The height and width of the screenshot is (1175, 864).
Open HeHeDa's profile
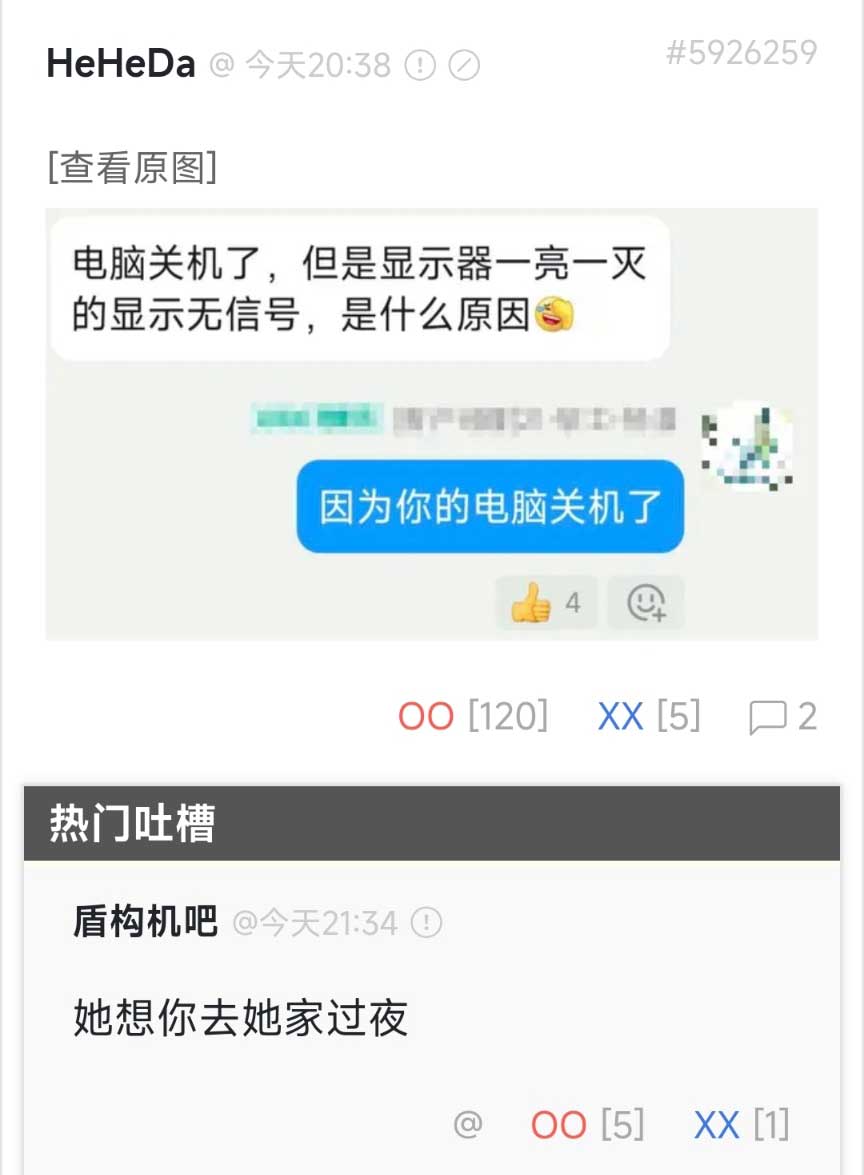(120, 64)
